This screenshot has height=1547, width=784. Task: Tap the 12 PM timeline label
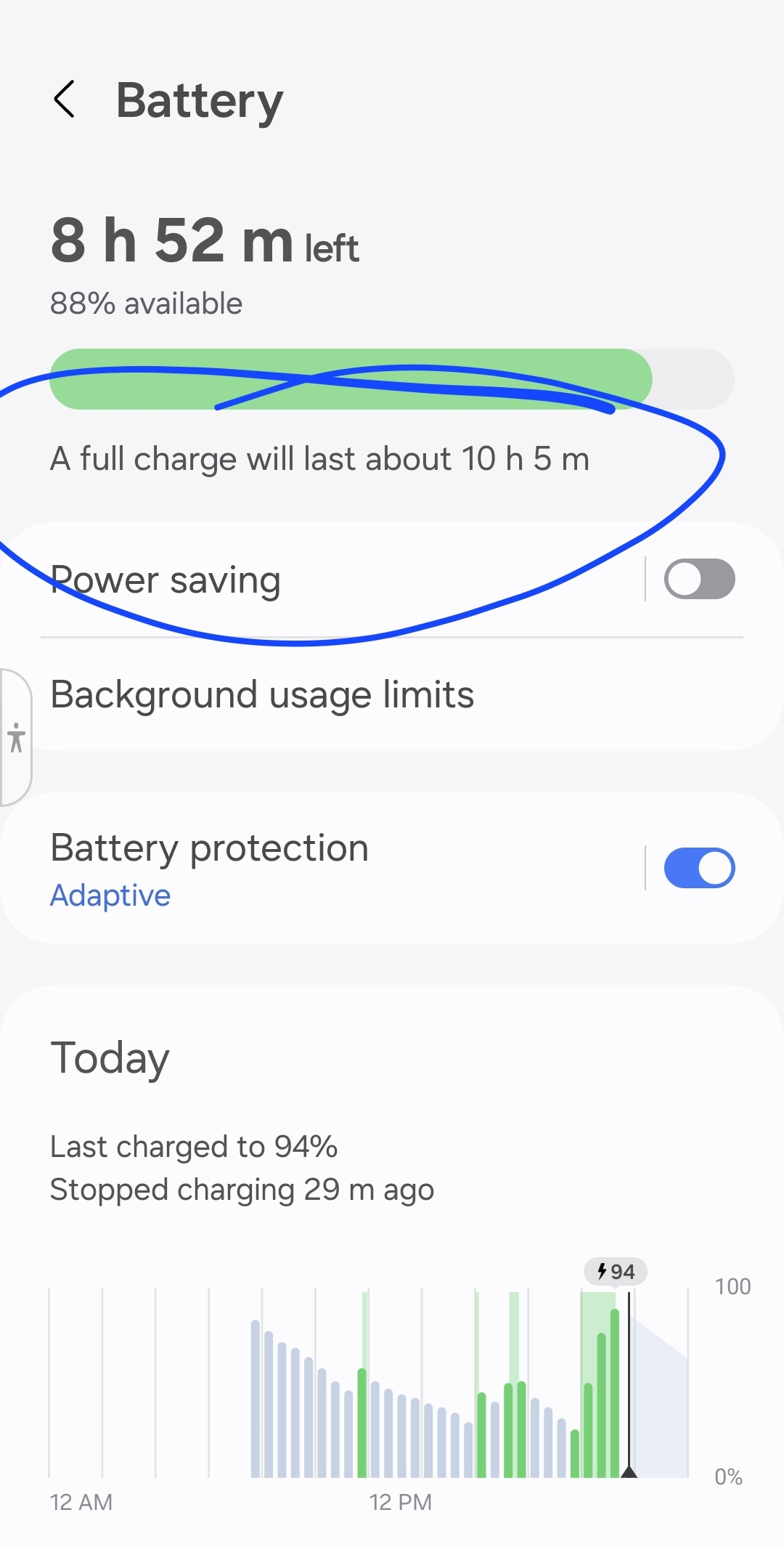click(x=401, y=1503)
